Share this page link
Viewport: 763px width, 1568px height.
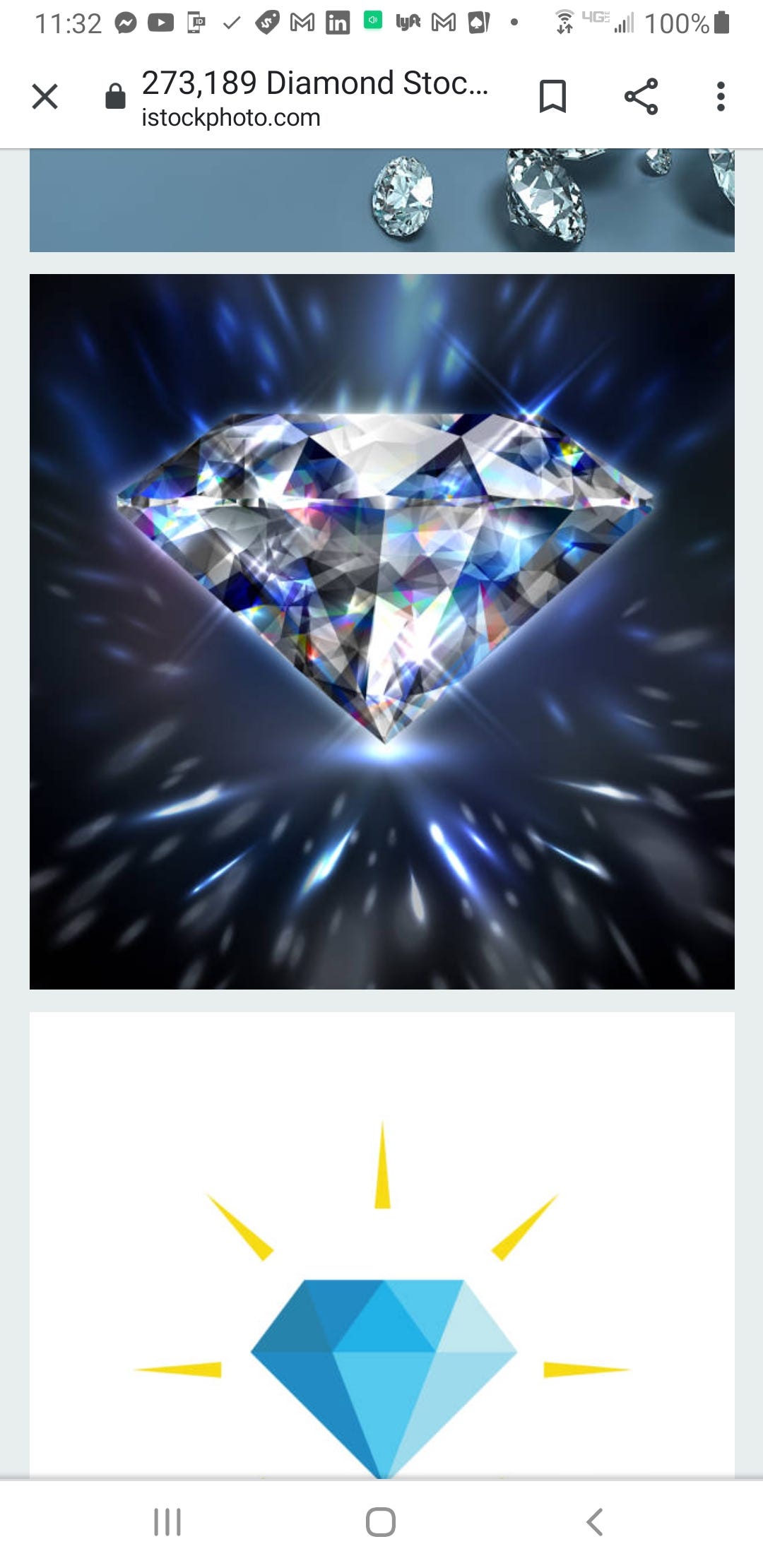641,97
